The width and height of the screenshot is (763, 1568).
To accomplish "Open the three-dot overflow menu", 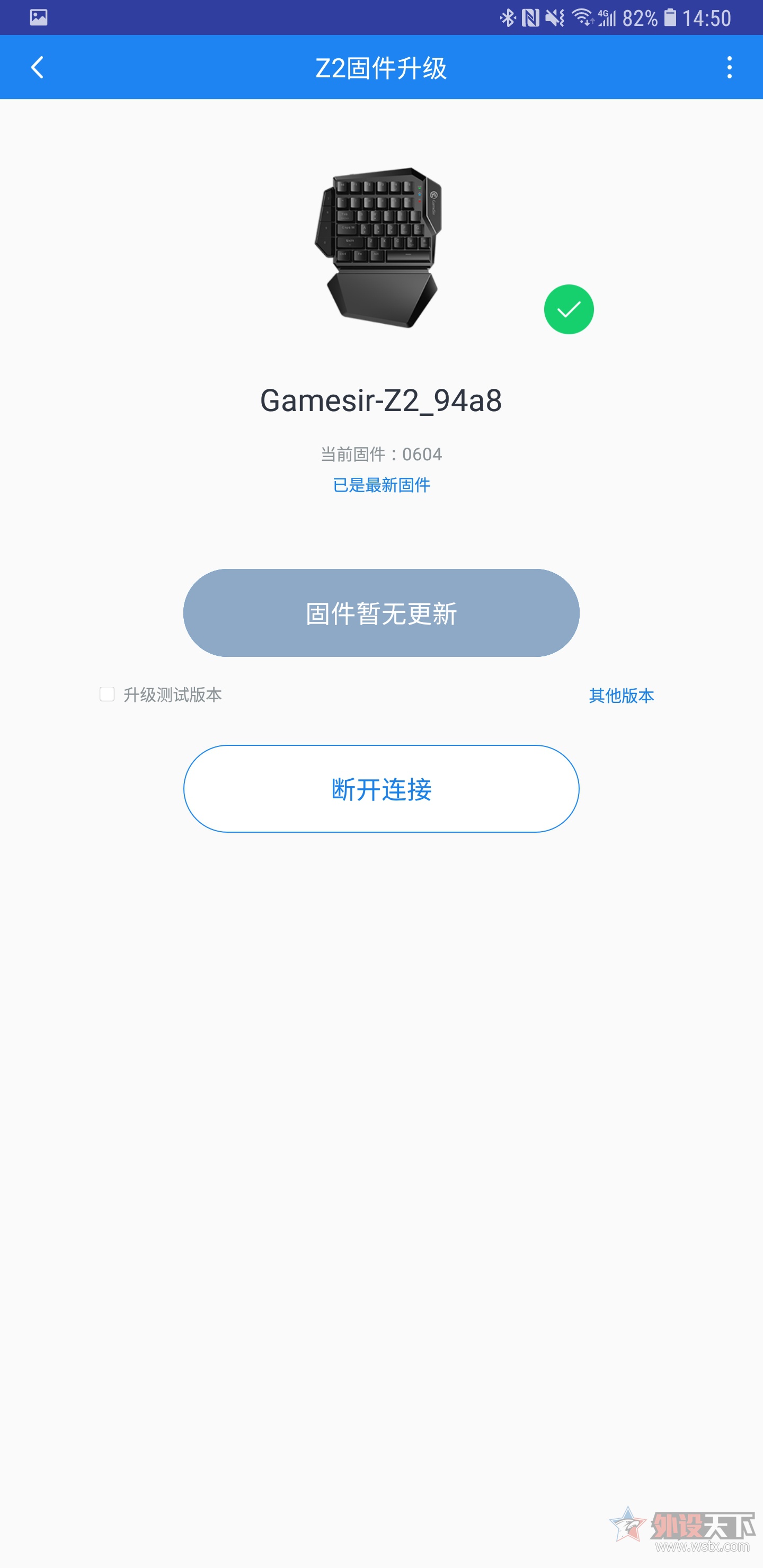I will (729, 67).
